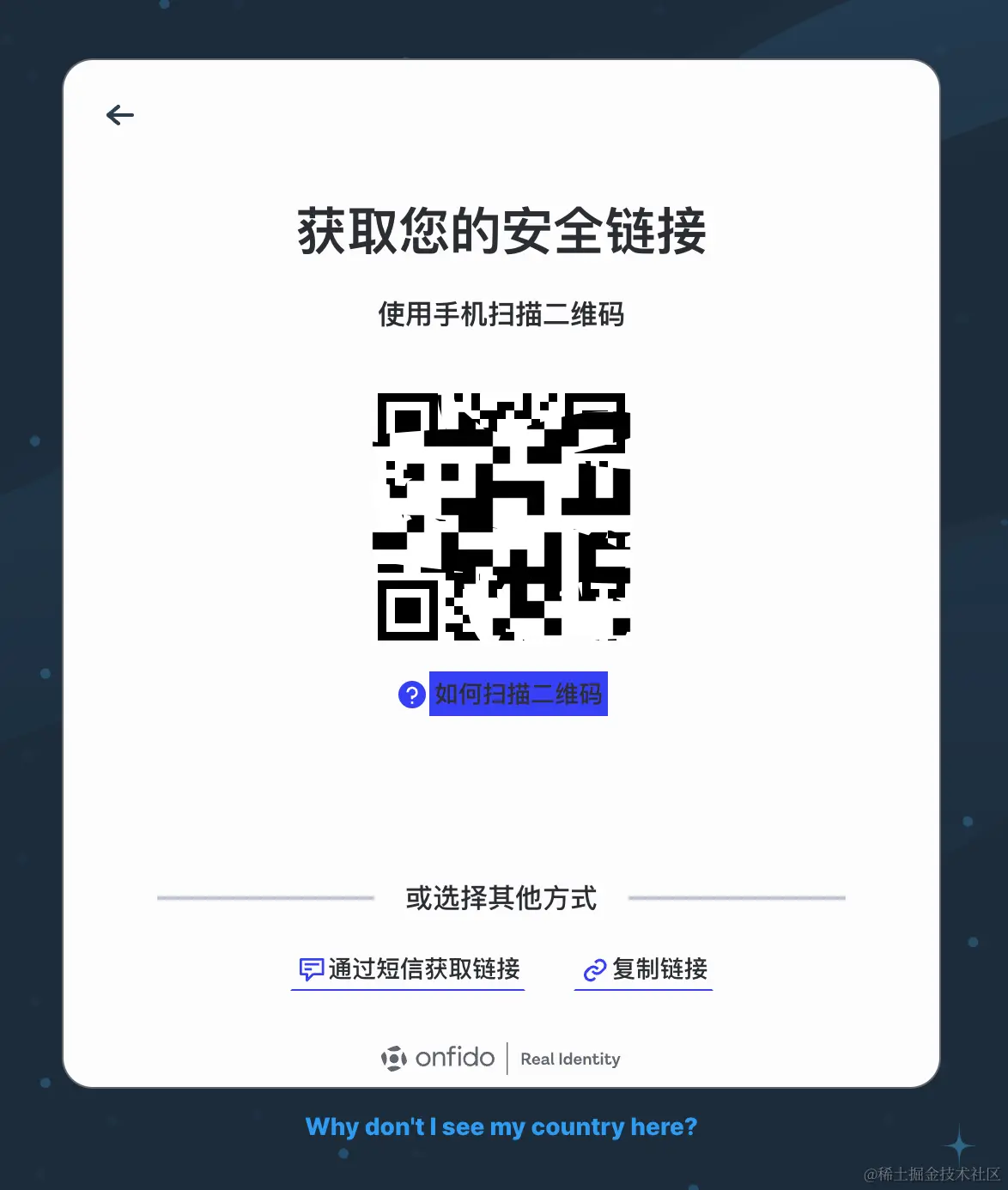
Task: Tap 复制链接 to copy the link
Action: tap(645, 969)
